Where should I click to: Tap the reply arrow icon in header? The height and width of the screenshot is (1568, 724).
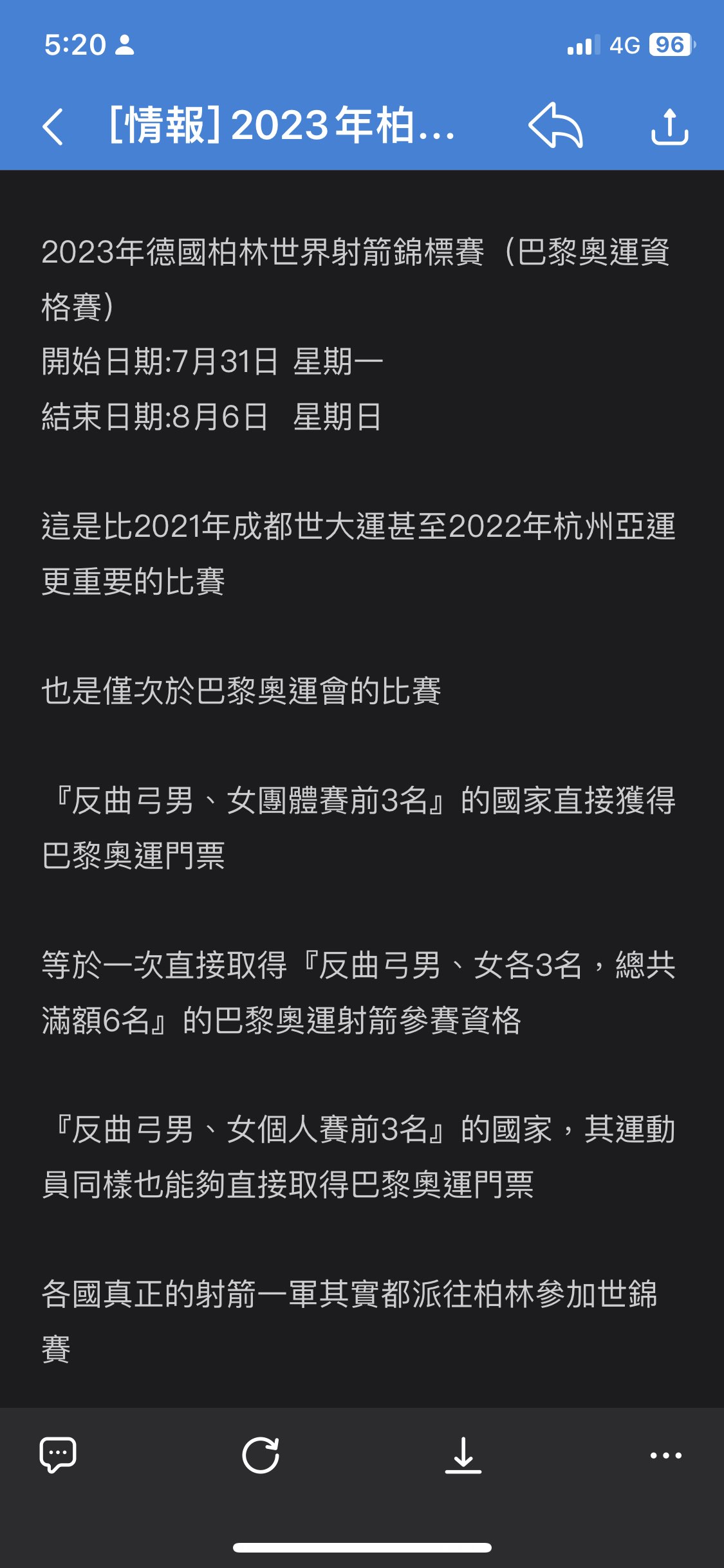[556, 126]
